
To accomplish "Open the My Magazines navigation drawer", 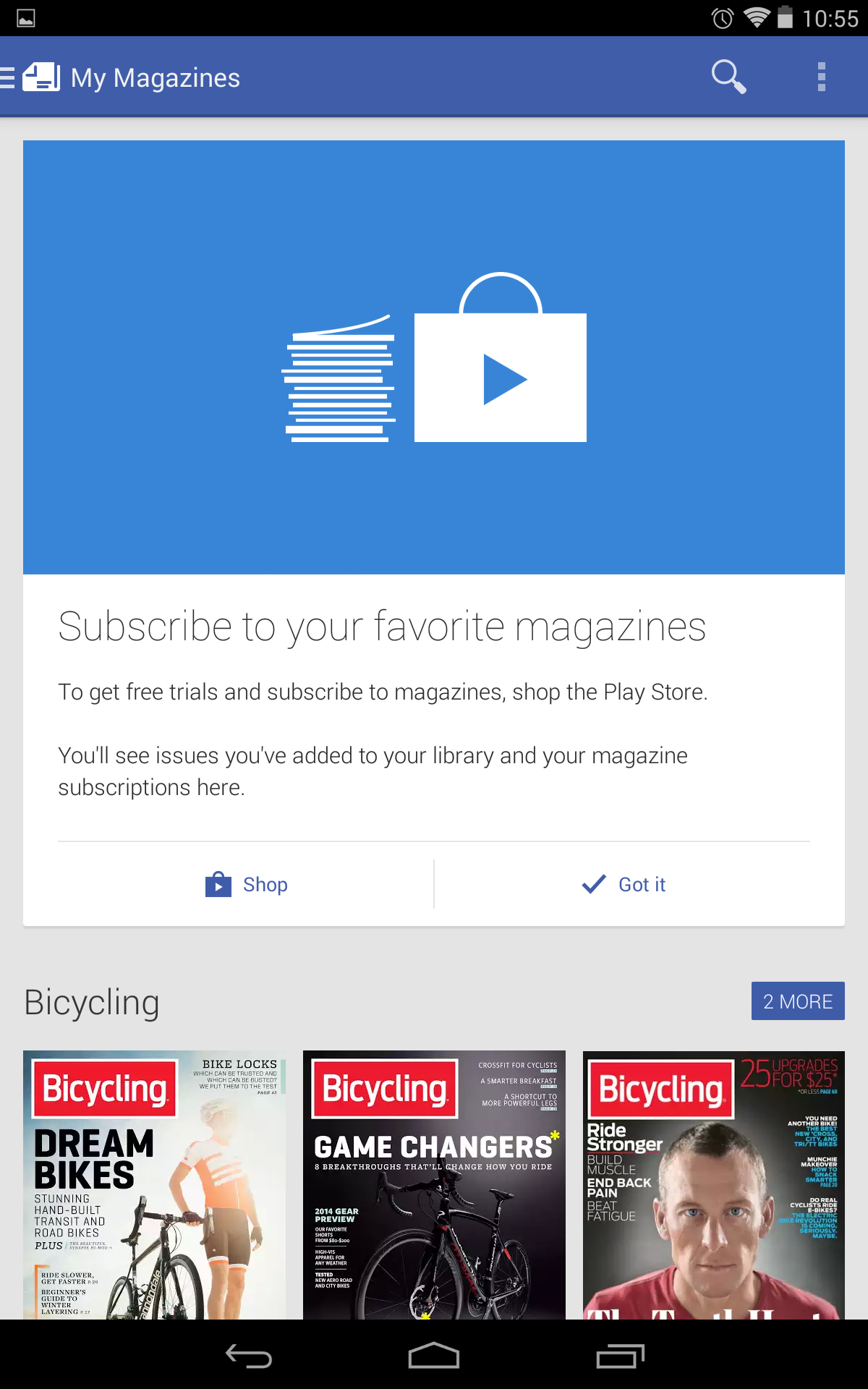I will 7,77.
